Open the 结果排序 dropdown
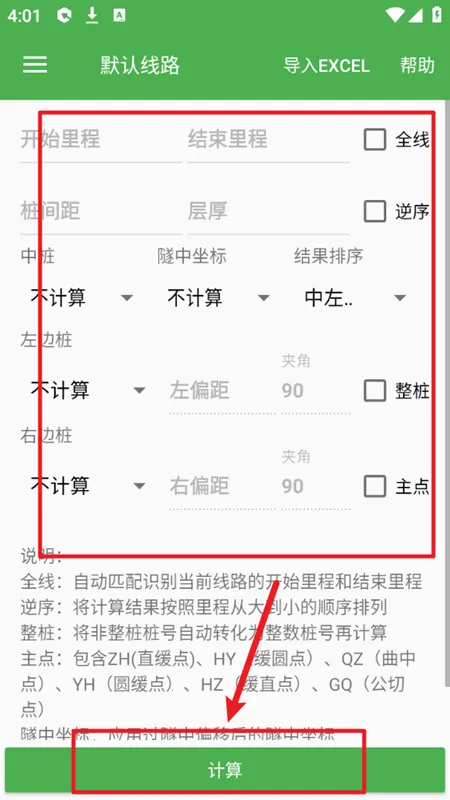The image size is (450, 800). click(x=355, y=297)
